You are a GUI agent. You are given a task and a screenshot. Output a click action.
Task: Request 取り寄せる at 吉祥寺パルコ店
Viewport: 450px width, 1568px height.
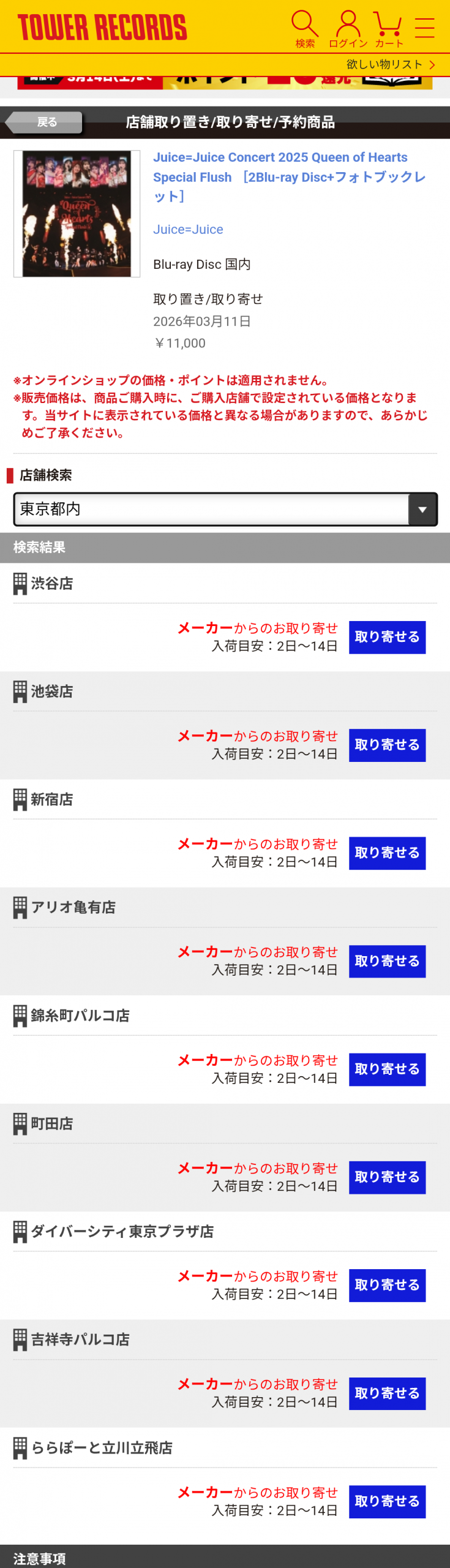387,1393
